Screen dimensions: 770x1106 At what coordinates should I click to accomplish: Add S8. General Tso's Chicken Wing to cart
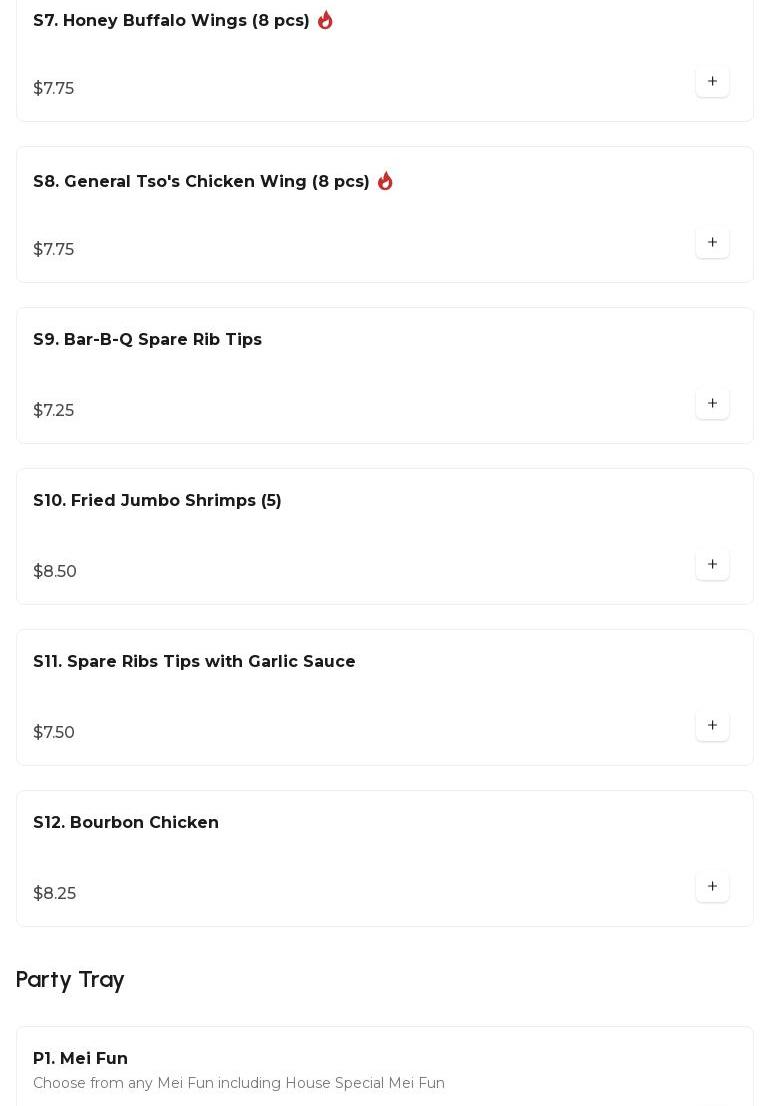[712, 243]
